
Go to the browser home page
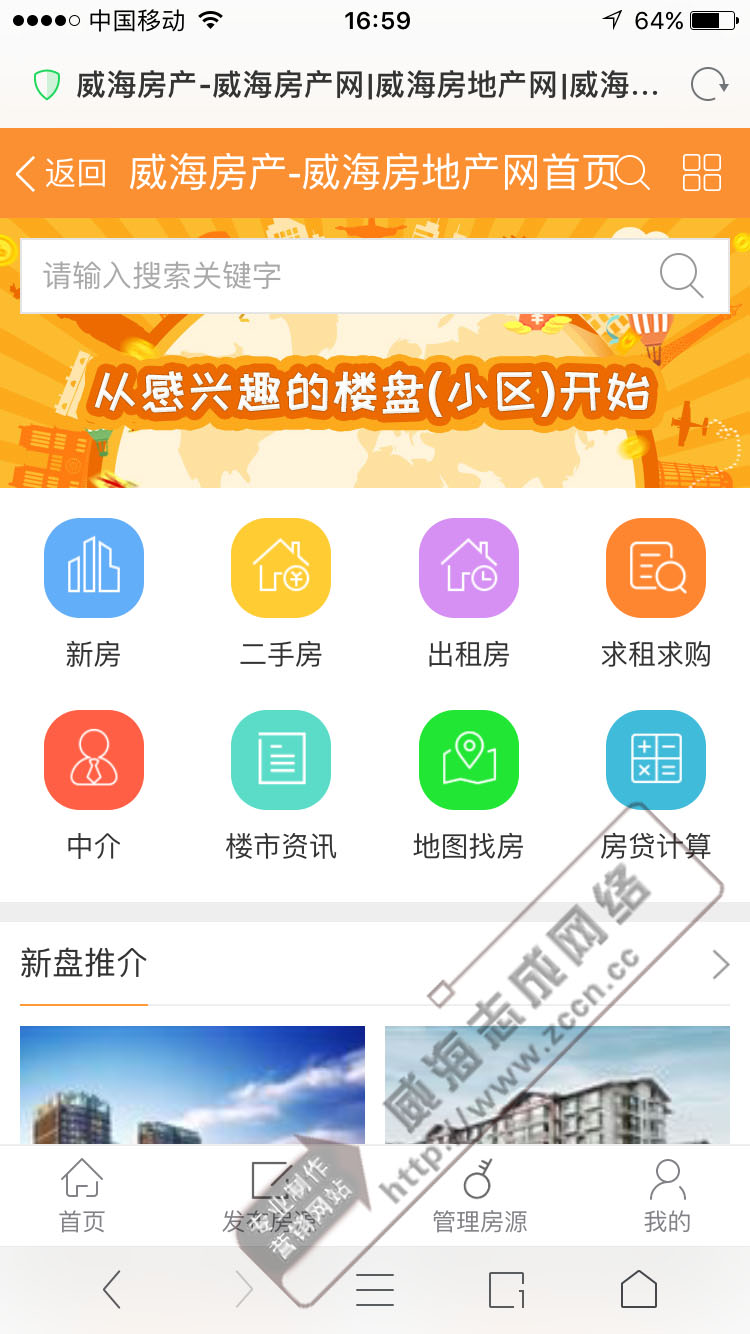[x=639, y=1290]
